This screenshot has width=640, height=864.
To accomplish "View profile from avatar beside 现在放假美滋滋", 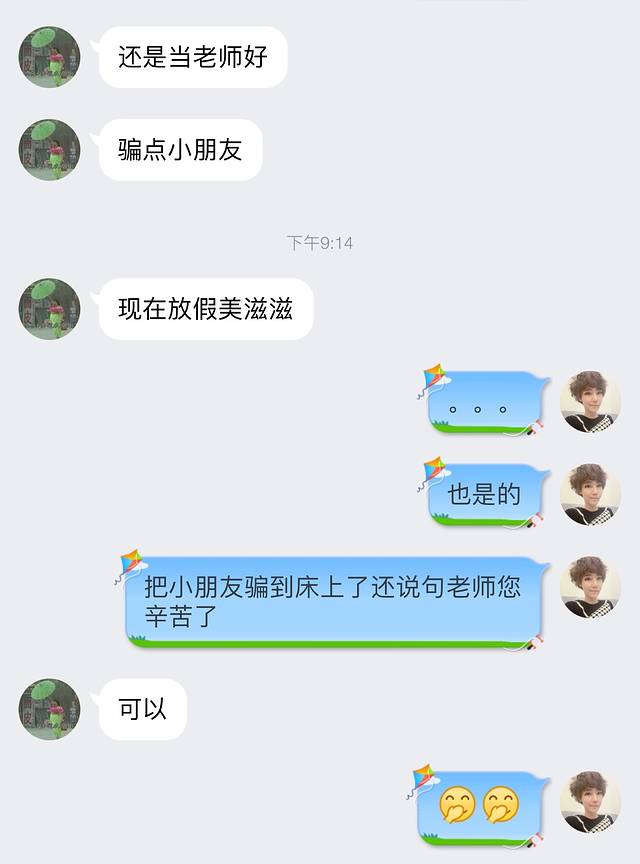I will pyautogui.click(x=49, y=309).
